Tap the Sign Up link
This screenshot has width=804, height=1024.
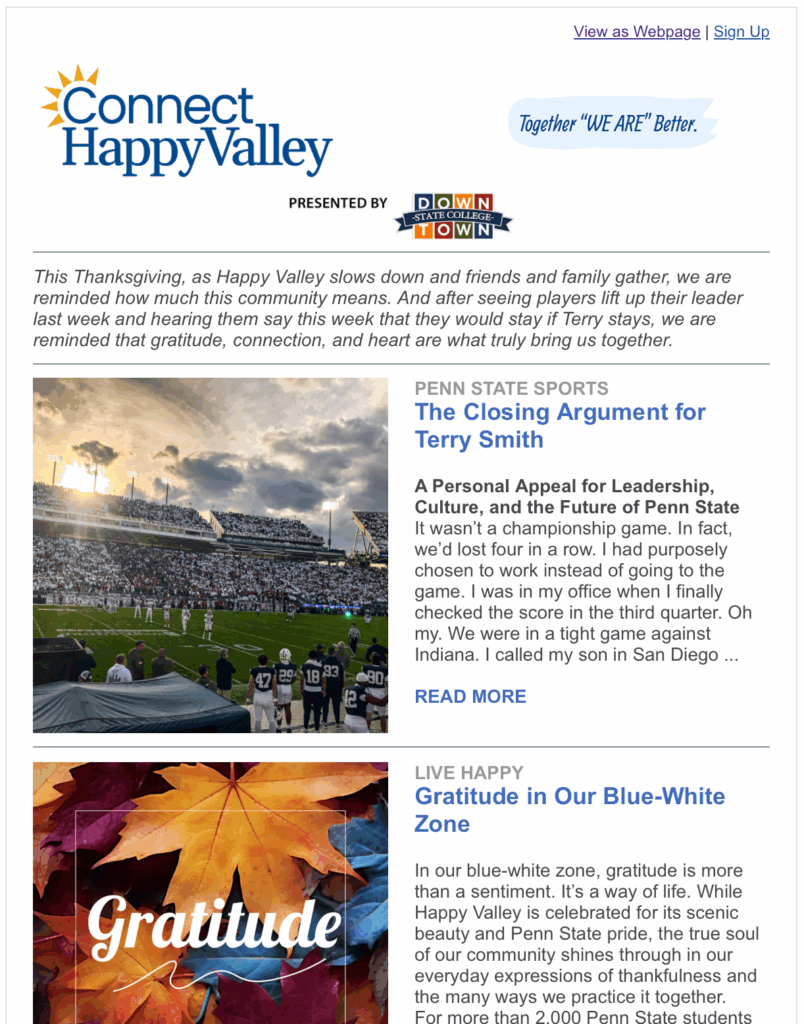pyautogui.click(x=741, y=32)
